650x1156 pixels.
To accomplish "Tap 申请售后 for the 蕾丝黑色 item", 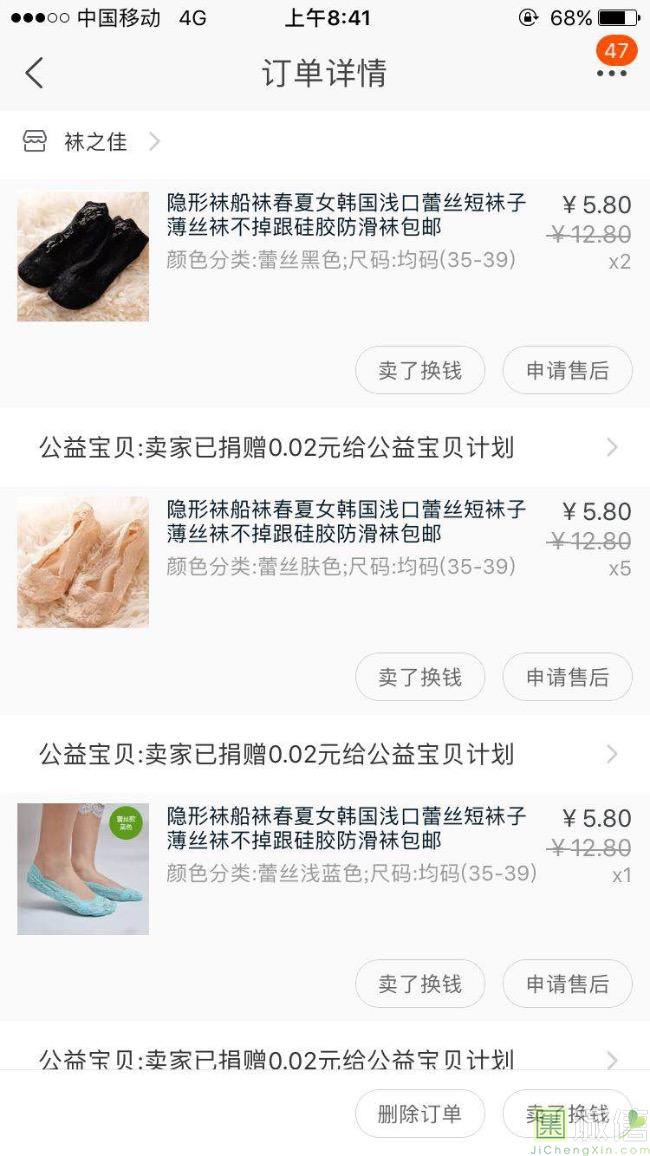I will pyautogui.click(x=567, y=371).
